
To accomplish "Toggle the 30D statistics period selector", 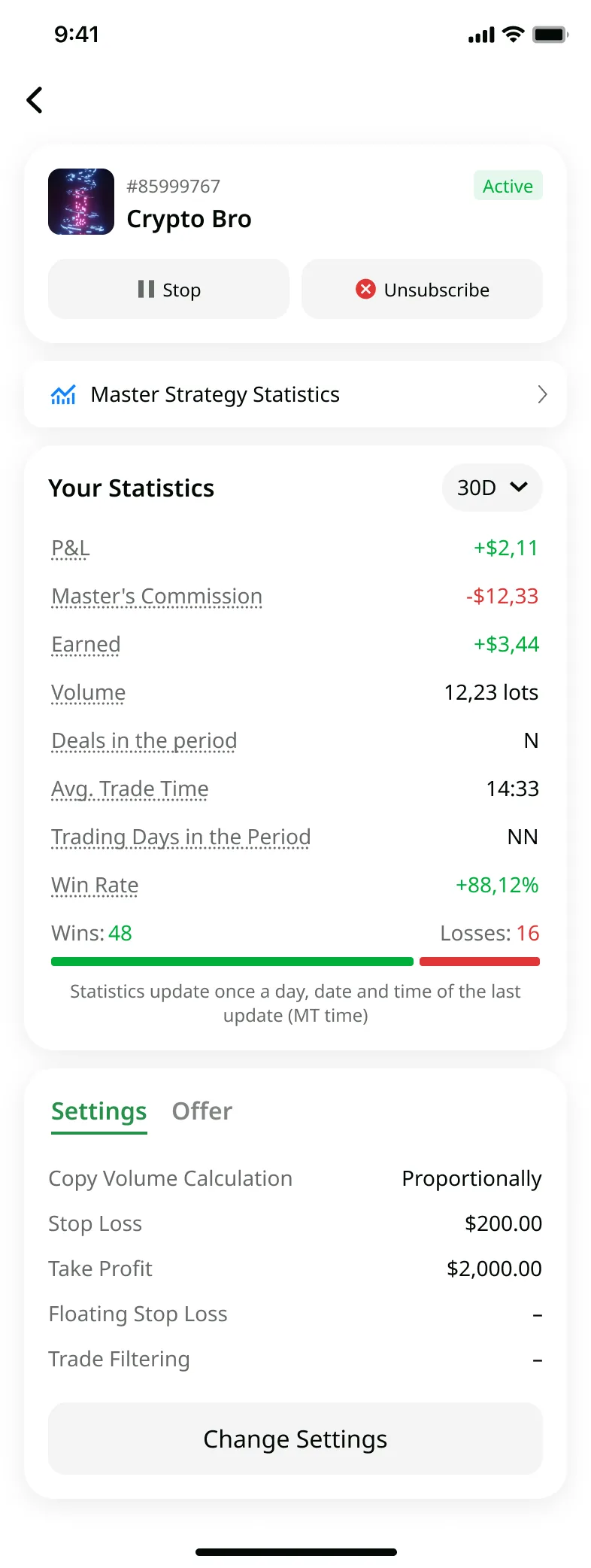I will [x=492, y=488].
